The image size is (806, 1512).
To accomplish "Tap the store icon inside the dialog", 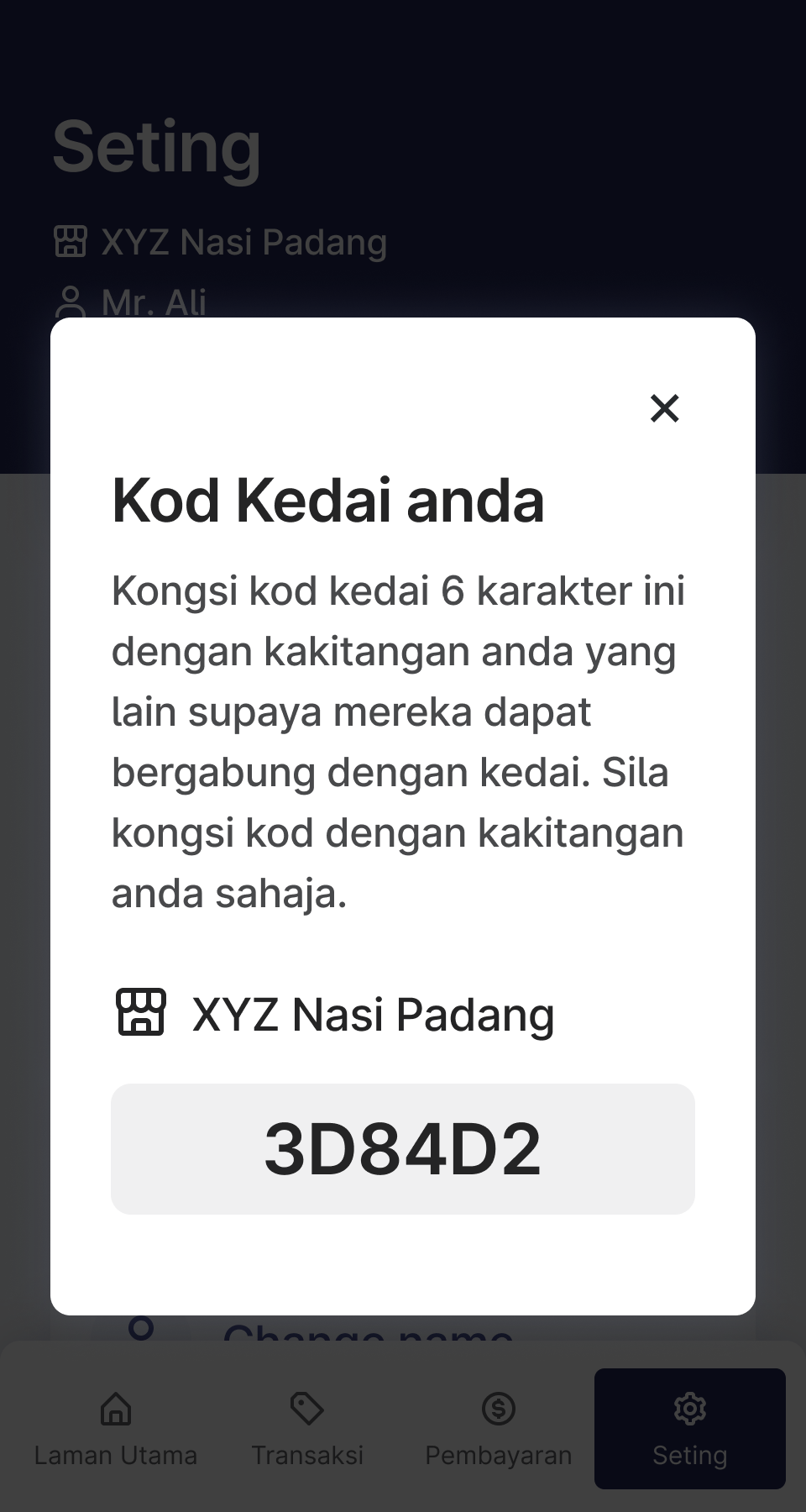I will pyautogui.click(x=141, y=1013).
